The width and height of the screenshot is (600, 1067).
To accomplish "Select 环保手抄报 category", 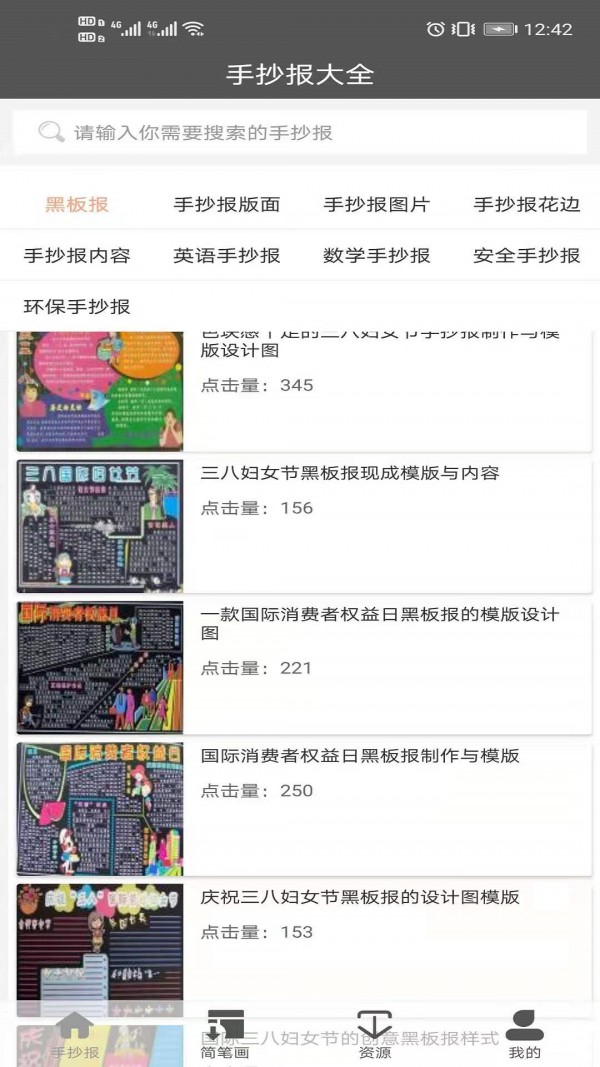I will (x=77, y=306).
